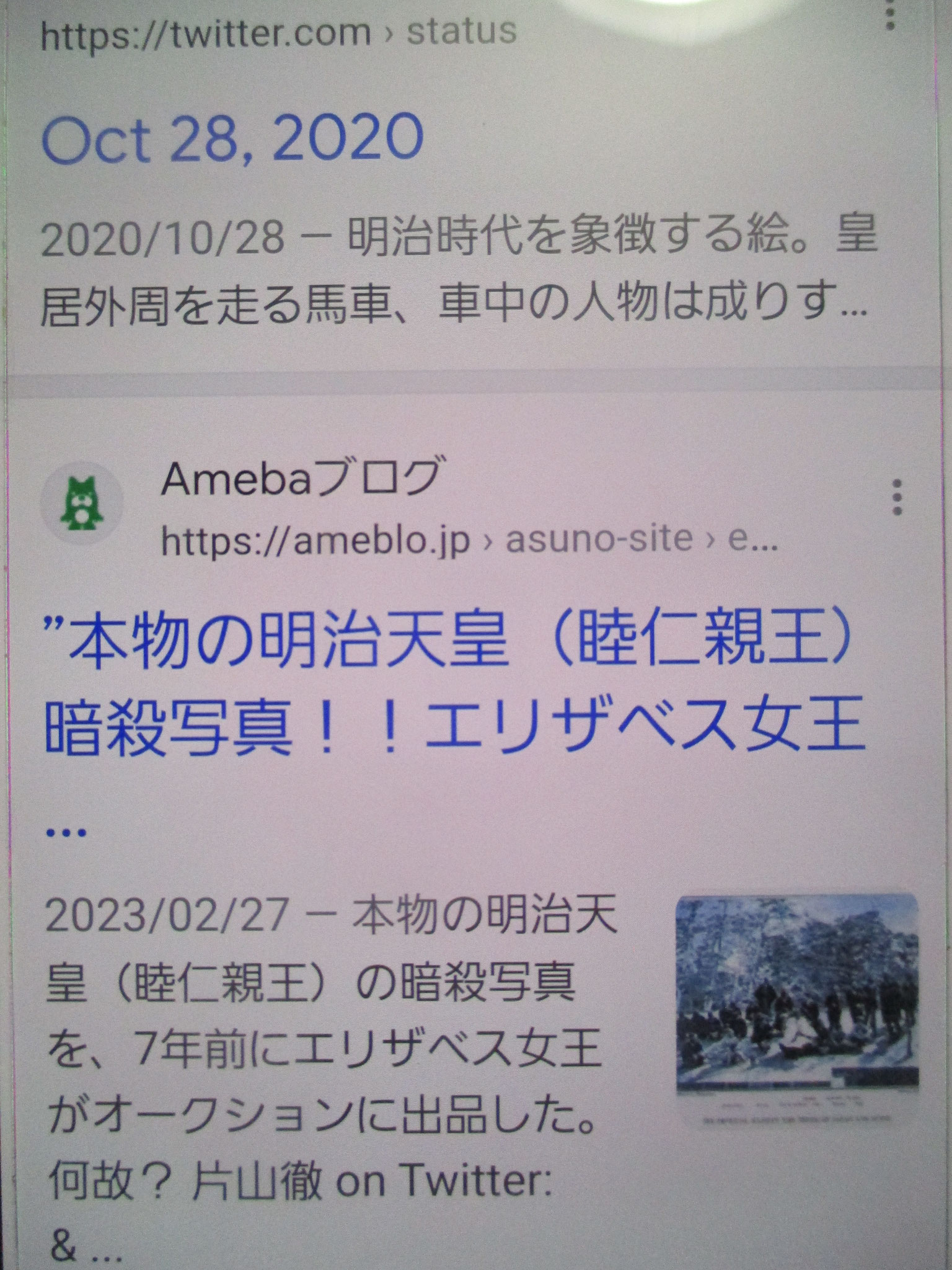Viewport: 952px width, 1270px height.
Task: Open overflow menu for the Ameba blog result
Action: [897, 497]
